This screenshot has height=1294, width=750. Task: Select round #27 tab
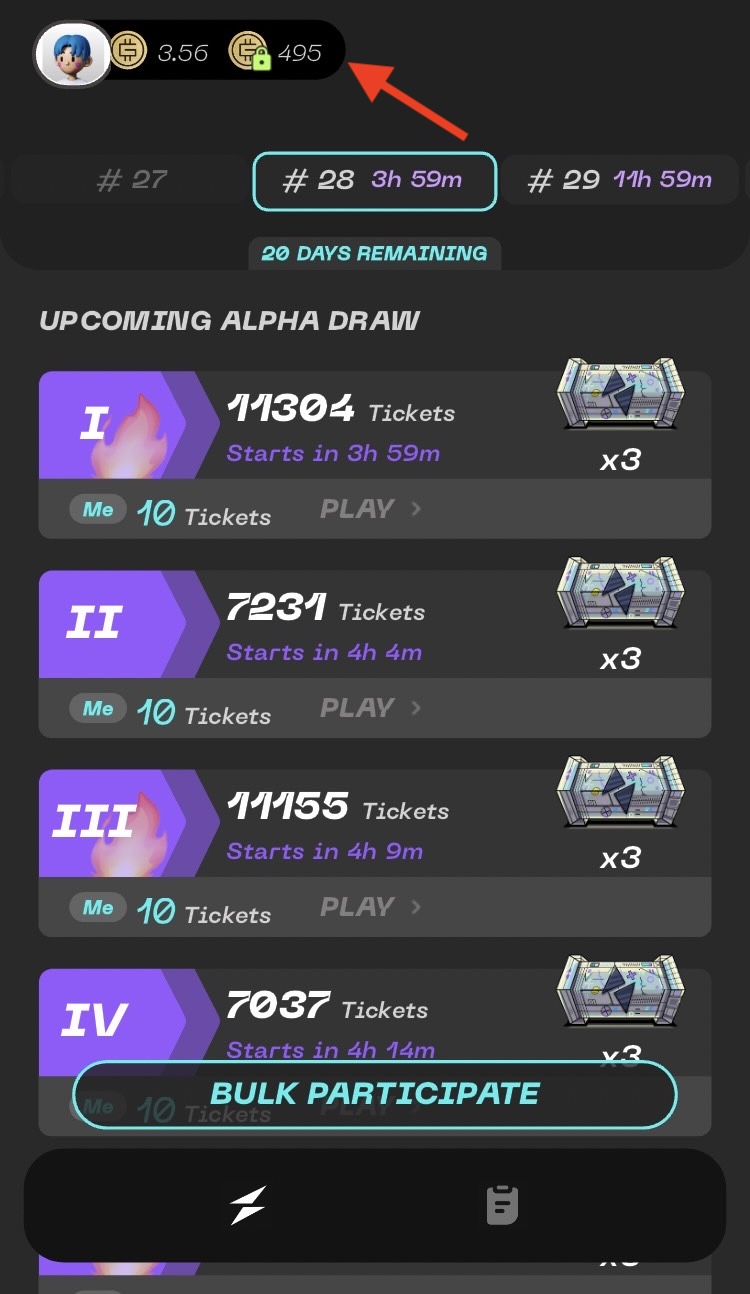[x=132, y=181]
